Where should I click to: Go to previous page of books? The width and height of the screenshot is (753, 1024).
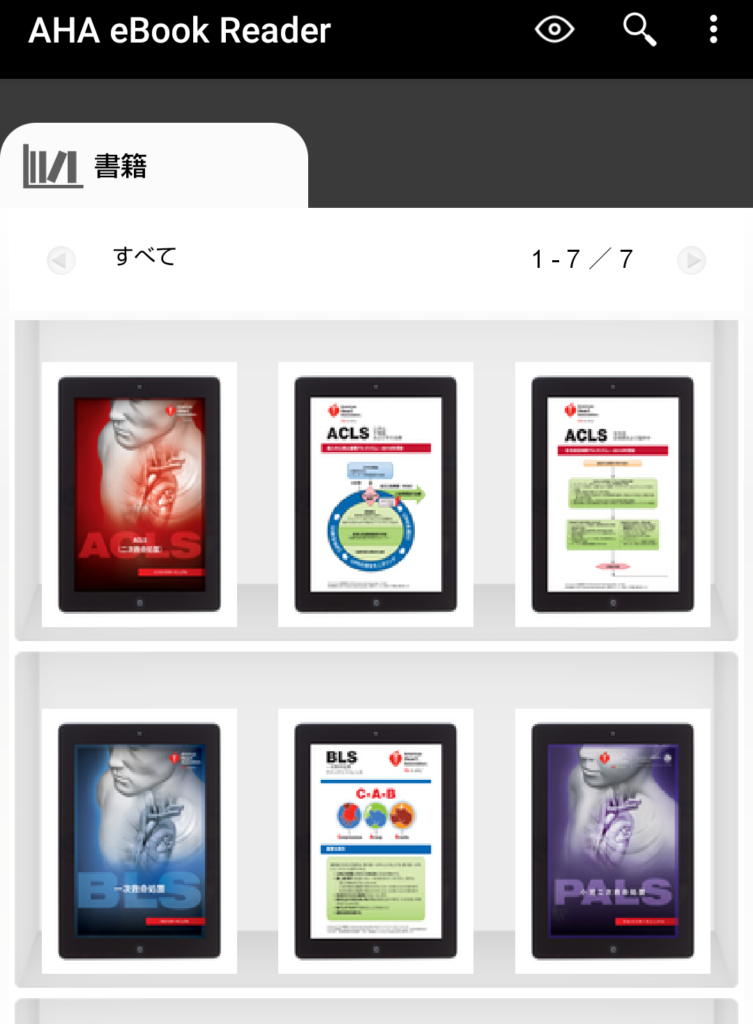point(61,261)
